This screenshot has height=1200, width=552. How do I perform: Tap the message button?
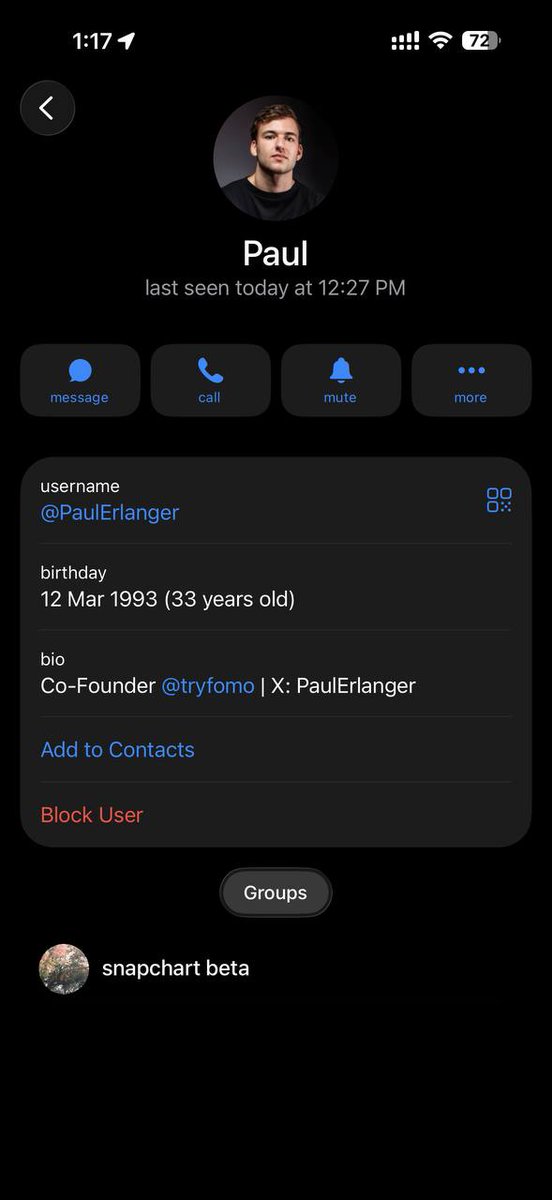[80, 380]
